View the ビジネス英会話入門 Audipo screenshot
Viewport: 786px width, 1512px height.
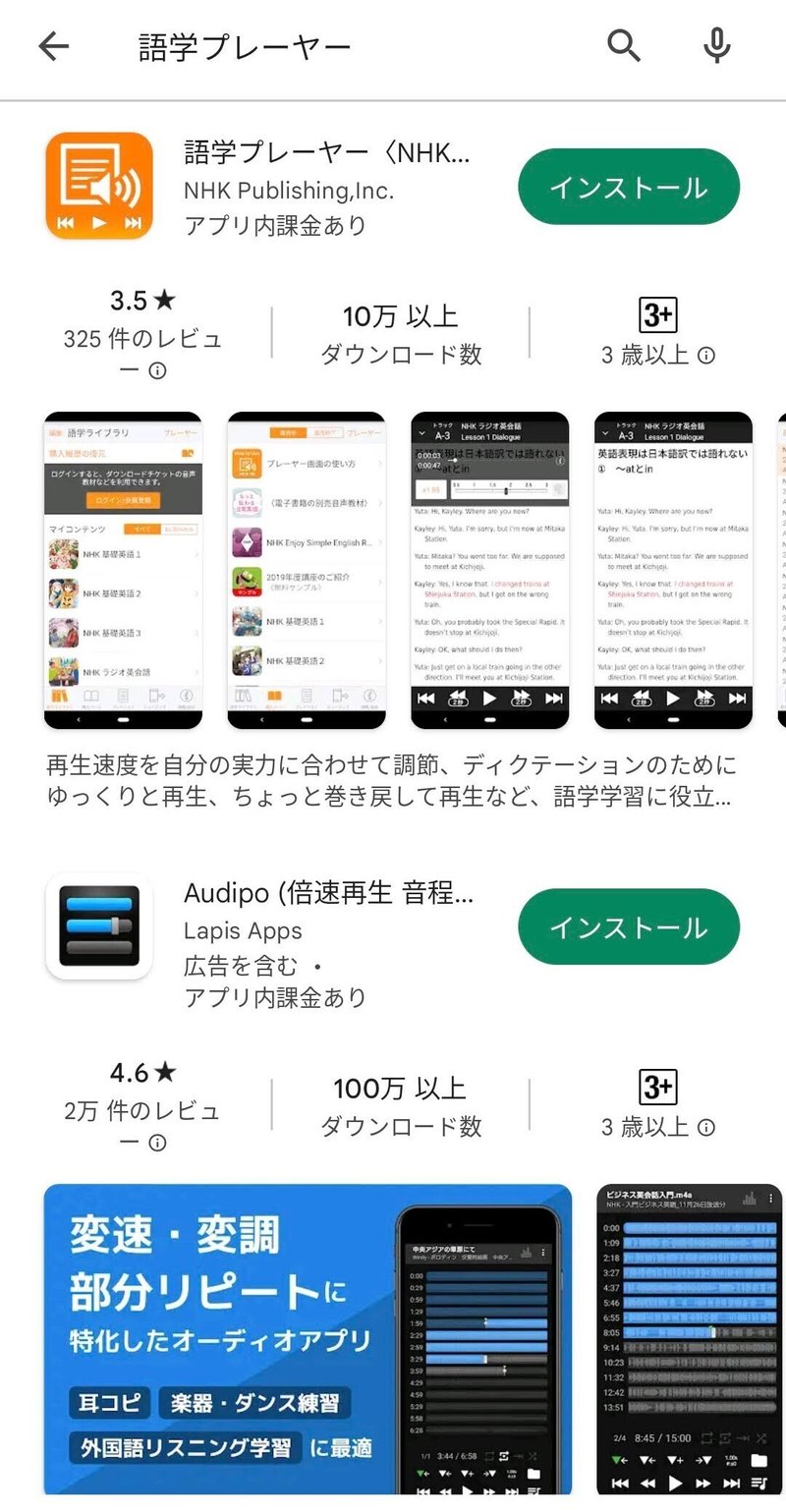[x=690, y=1339]
